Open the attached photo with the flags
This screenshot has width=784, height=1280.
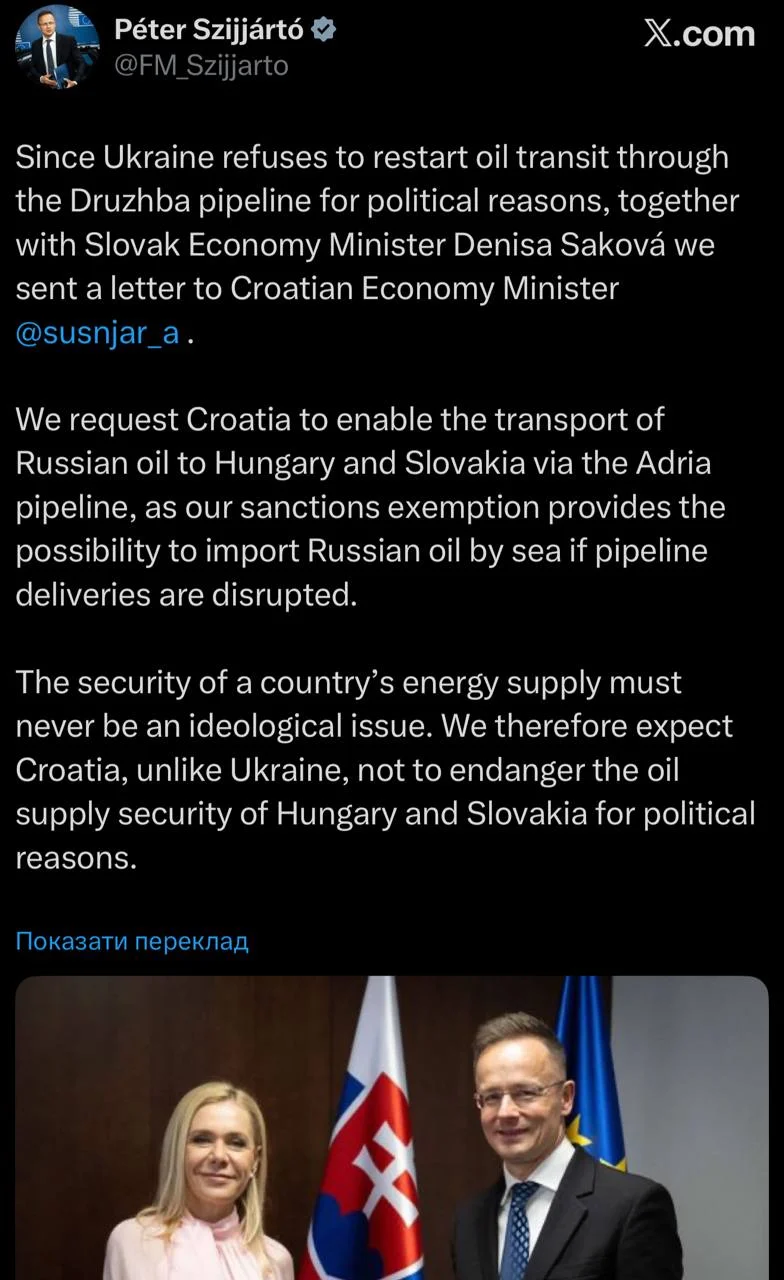pyautogui.click(x=392, y=1128)
